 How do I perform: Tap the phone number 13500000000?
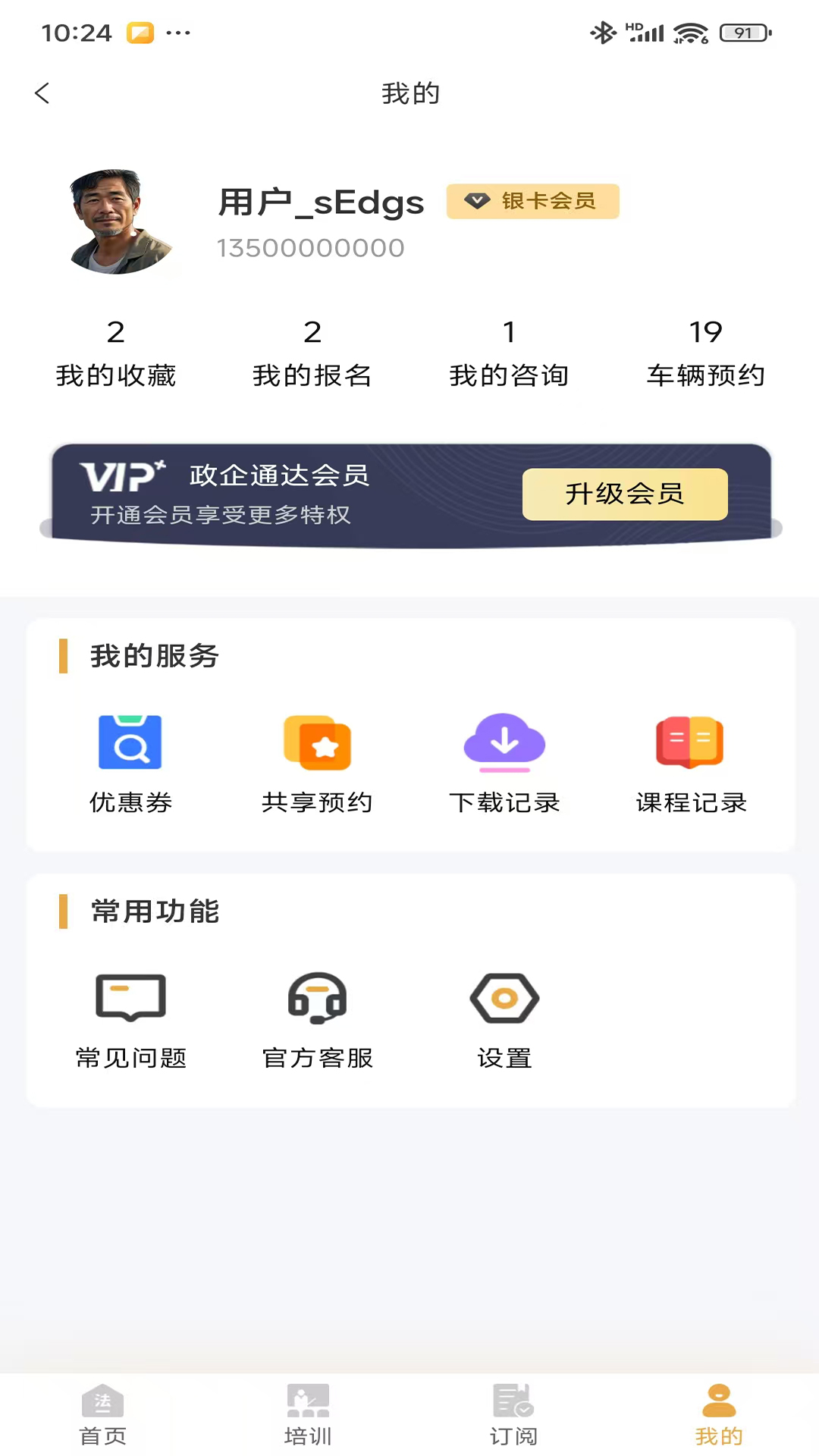[x=311, y=247]
